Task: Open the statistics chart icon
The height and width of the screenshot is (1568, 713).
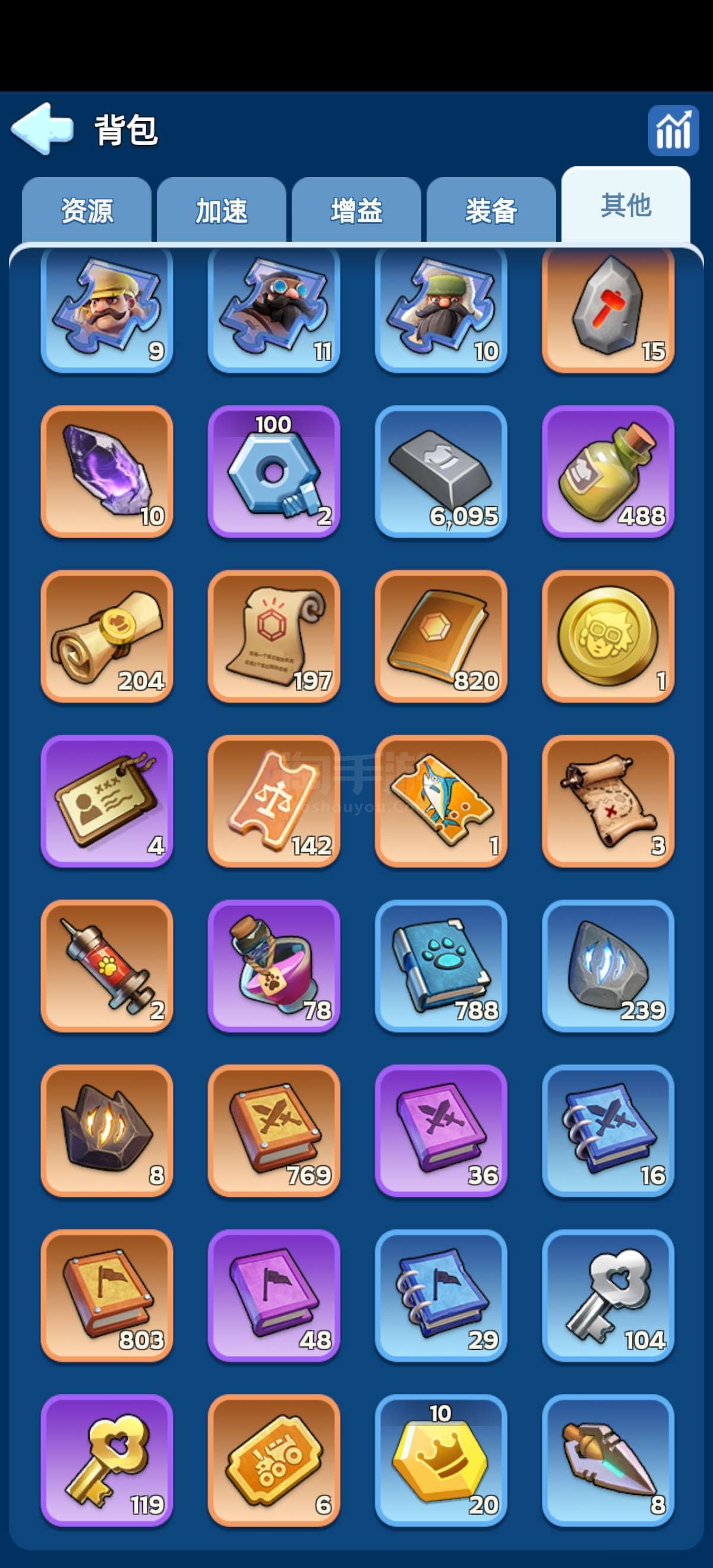Action: (673, 130)
